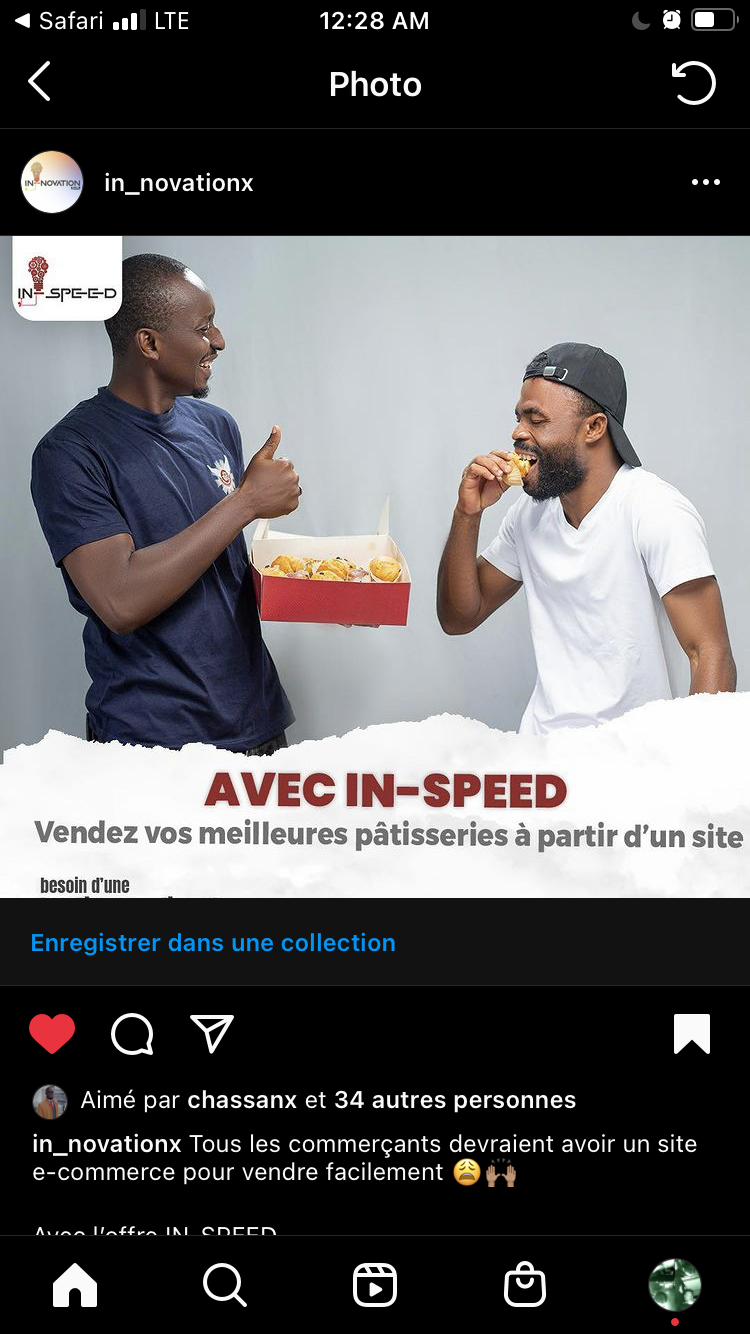The height and width of the screenshot is (1334, 750).
Task: Go back from the Photo screen
Action: click(x=39, y=83)
